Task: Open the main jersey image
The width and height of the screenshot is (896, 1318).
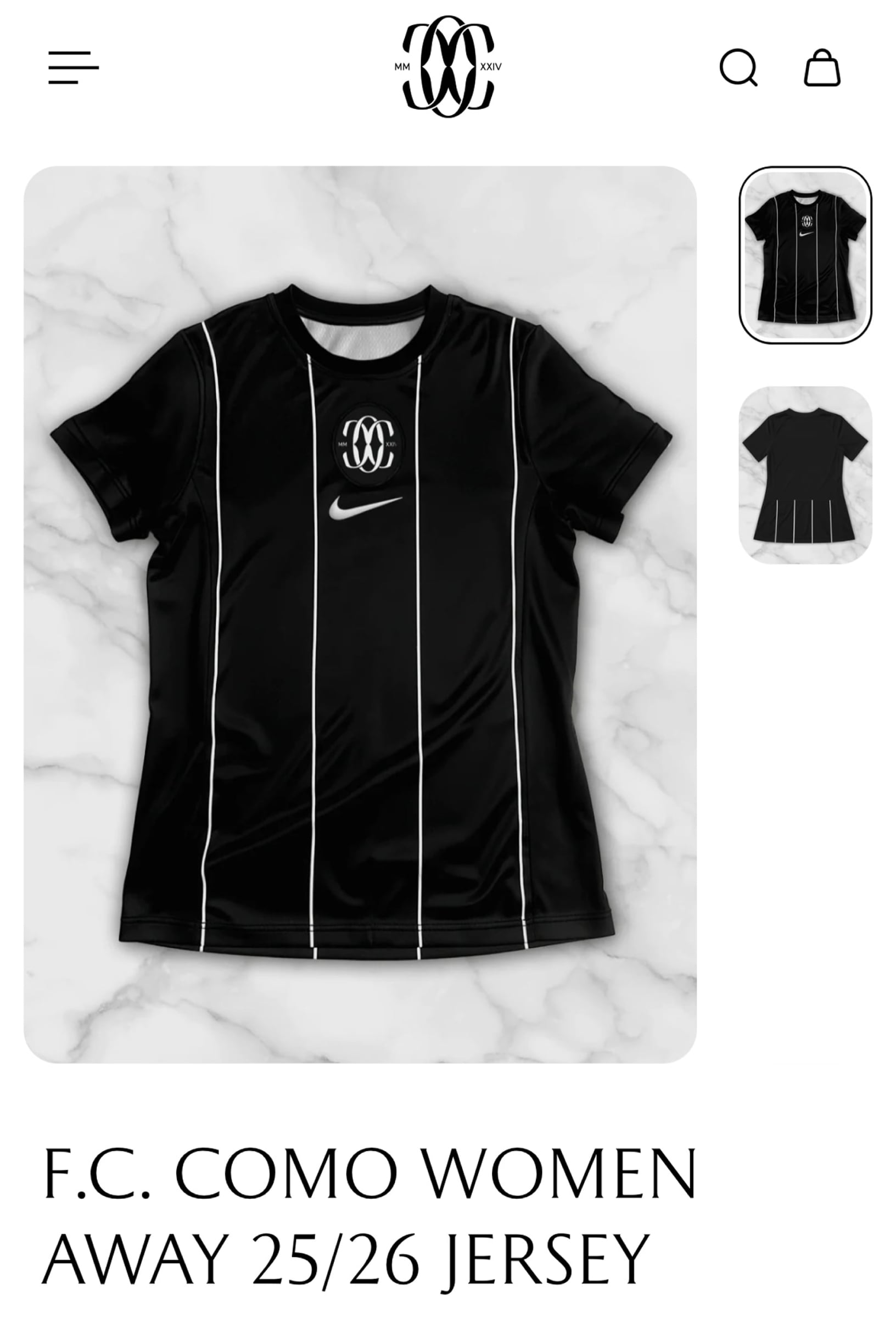Action: pyautogui.click(x=360, y=614)
